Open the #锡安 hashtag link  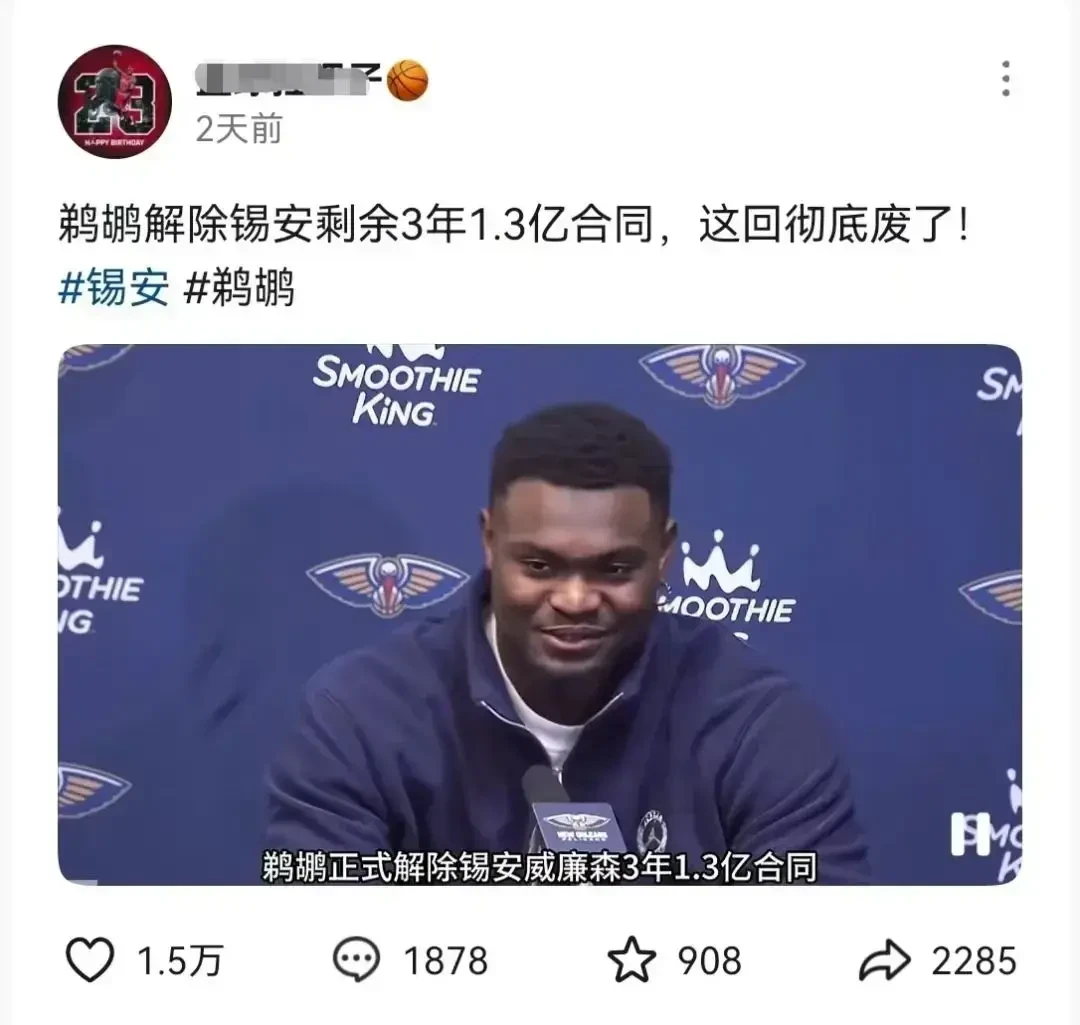113,288
